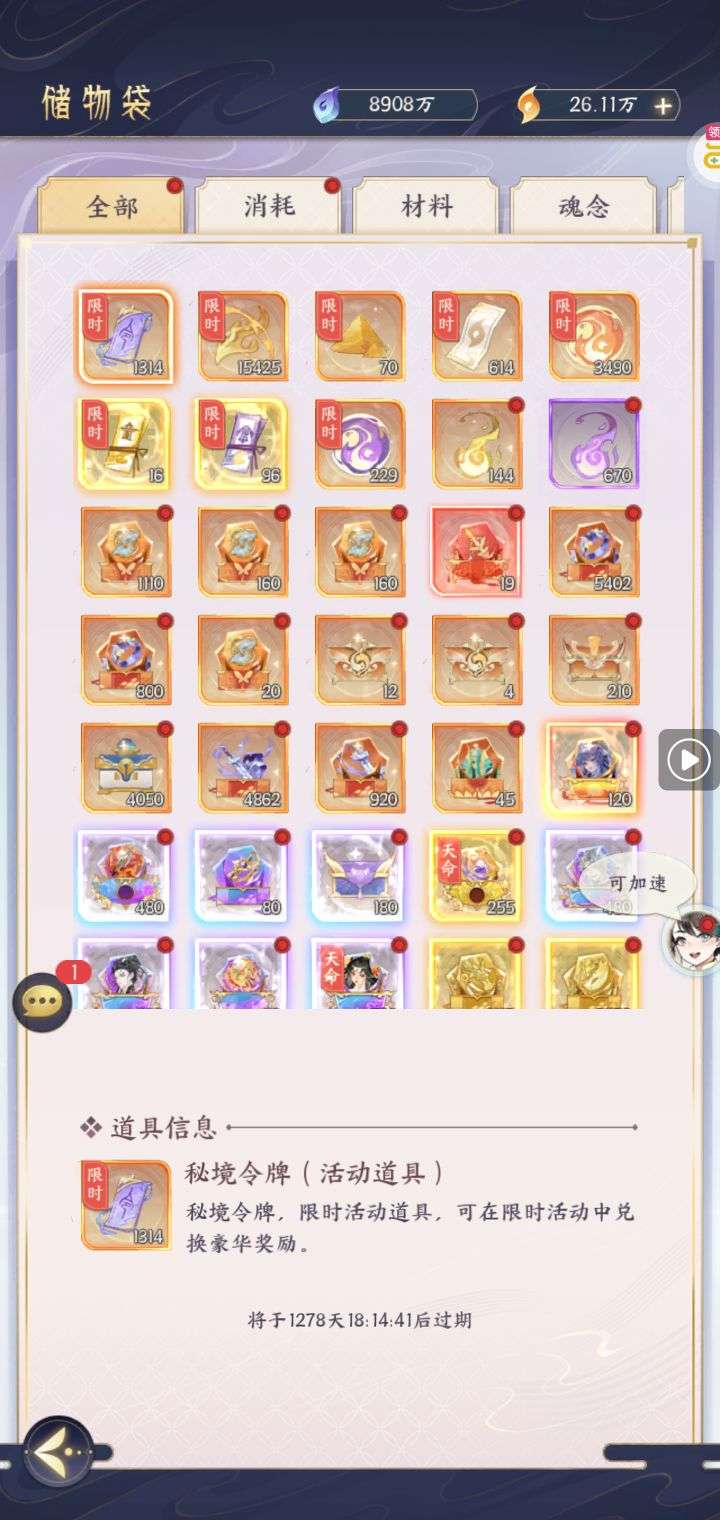Select the purple item with quantity 670

[x=594, y=444]
